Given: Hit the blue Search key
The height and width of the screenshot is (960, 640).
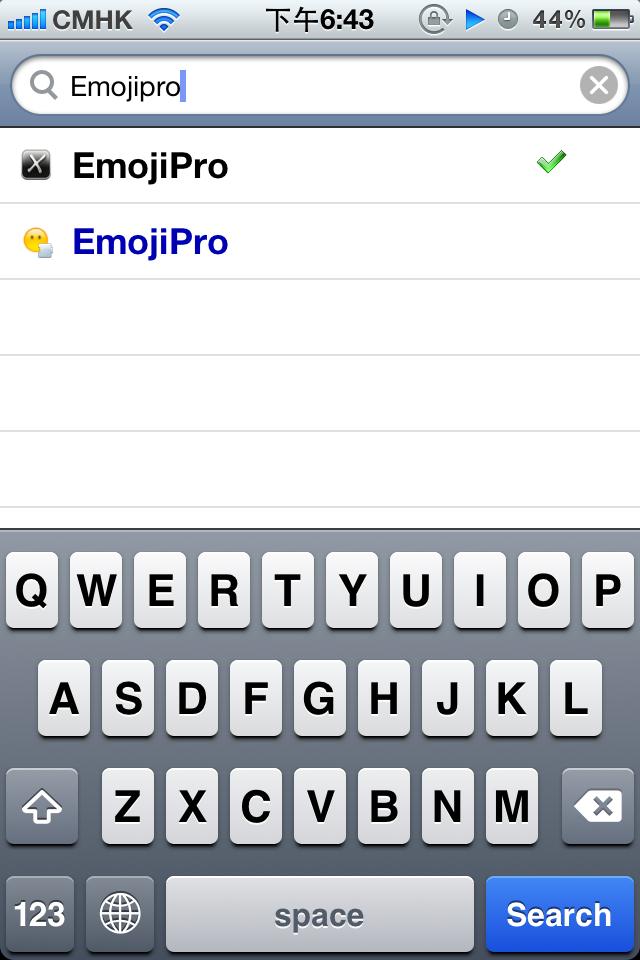Looking at the screenshot, I should click(559, 914).
